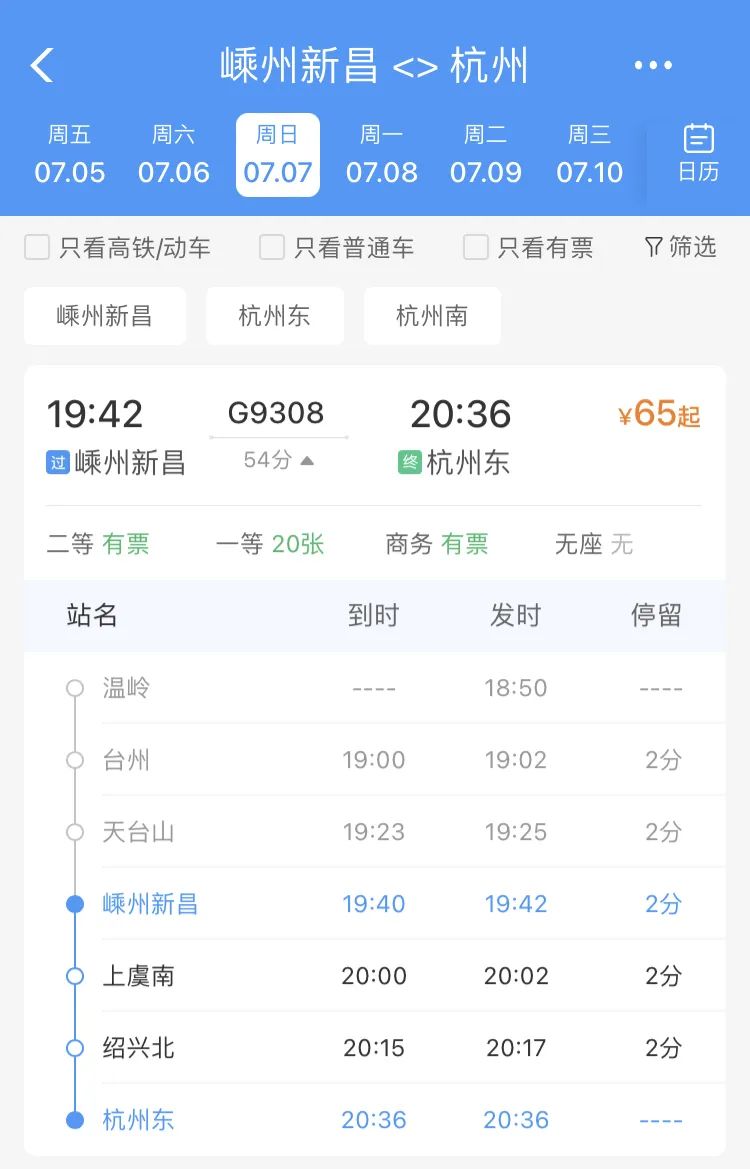The image size is (750, 1169).
Task: Select Wednesday 07.10 date tab
Action: 589,155
